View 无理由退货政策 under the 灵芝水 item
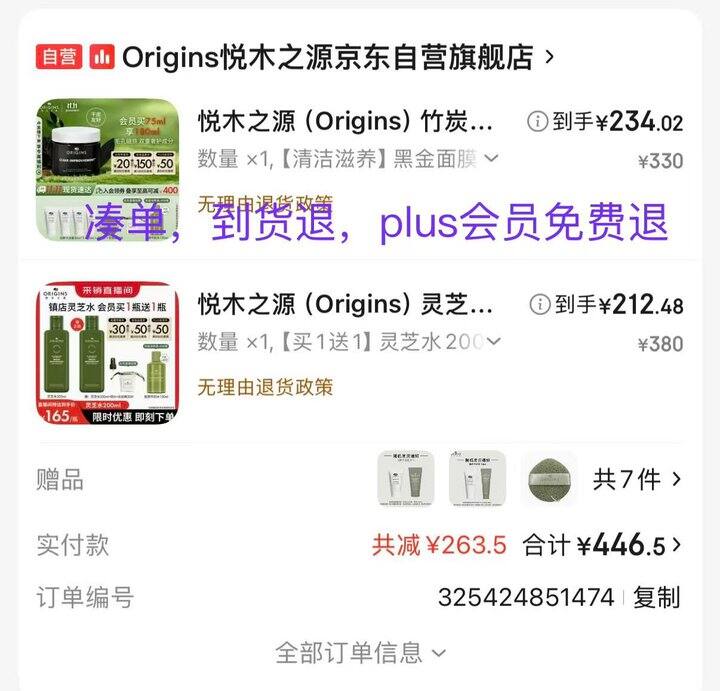 tap(265, 386)
